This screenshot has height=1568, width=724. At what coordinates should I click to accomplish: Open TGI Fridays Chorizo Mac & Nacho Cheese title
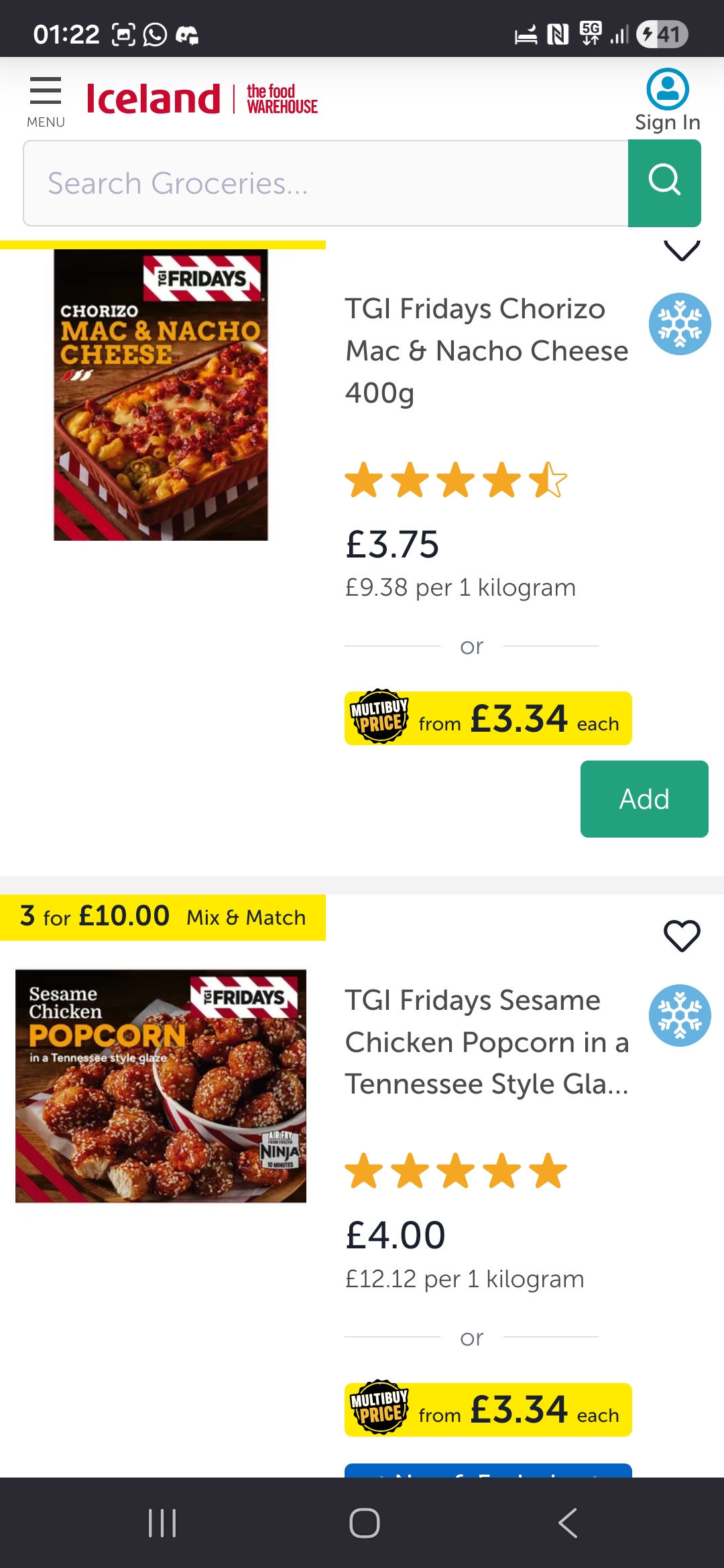point(487,350)
